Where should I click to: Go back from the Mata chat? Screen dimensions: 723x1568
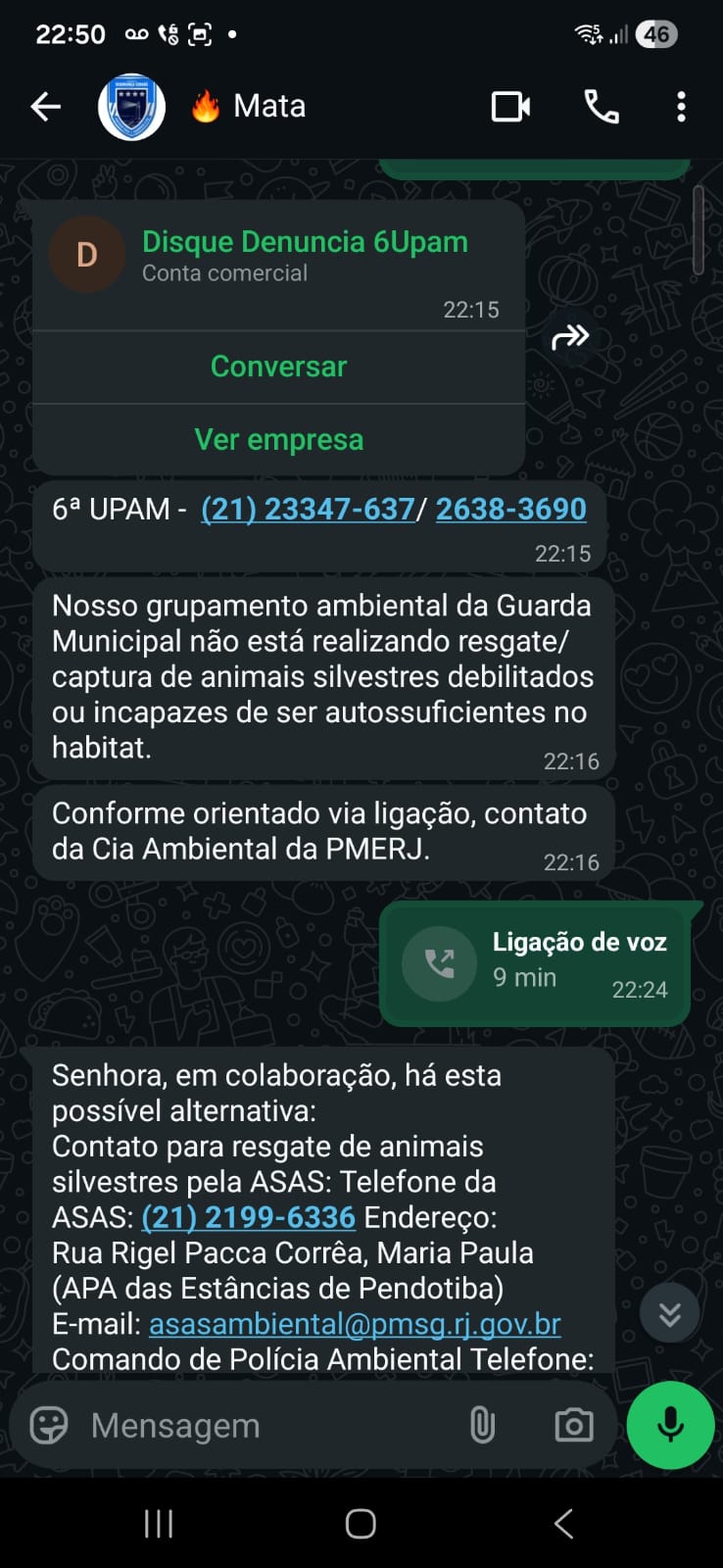[x=45, y=107]
